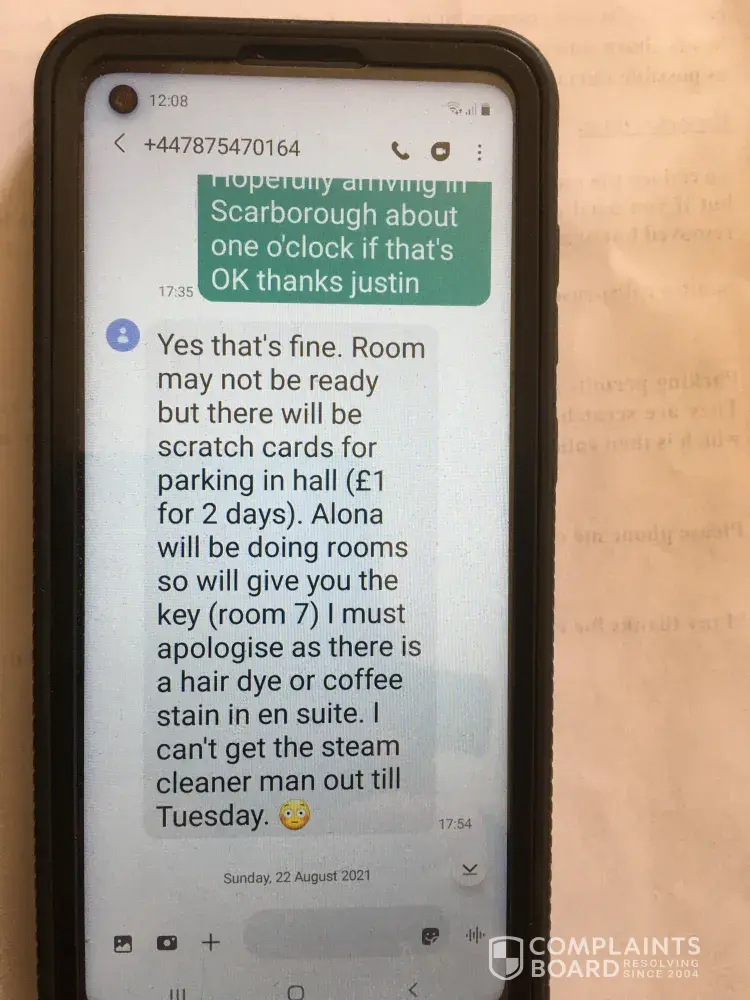The width and height of the screenshot is (750, 1000).
Task: Open the plus attachment options
Action: 210,941
